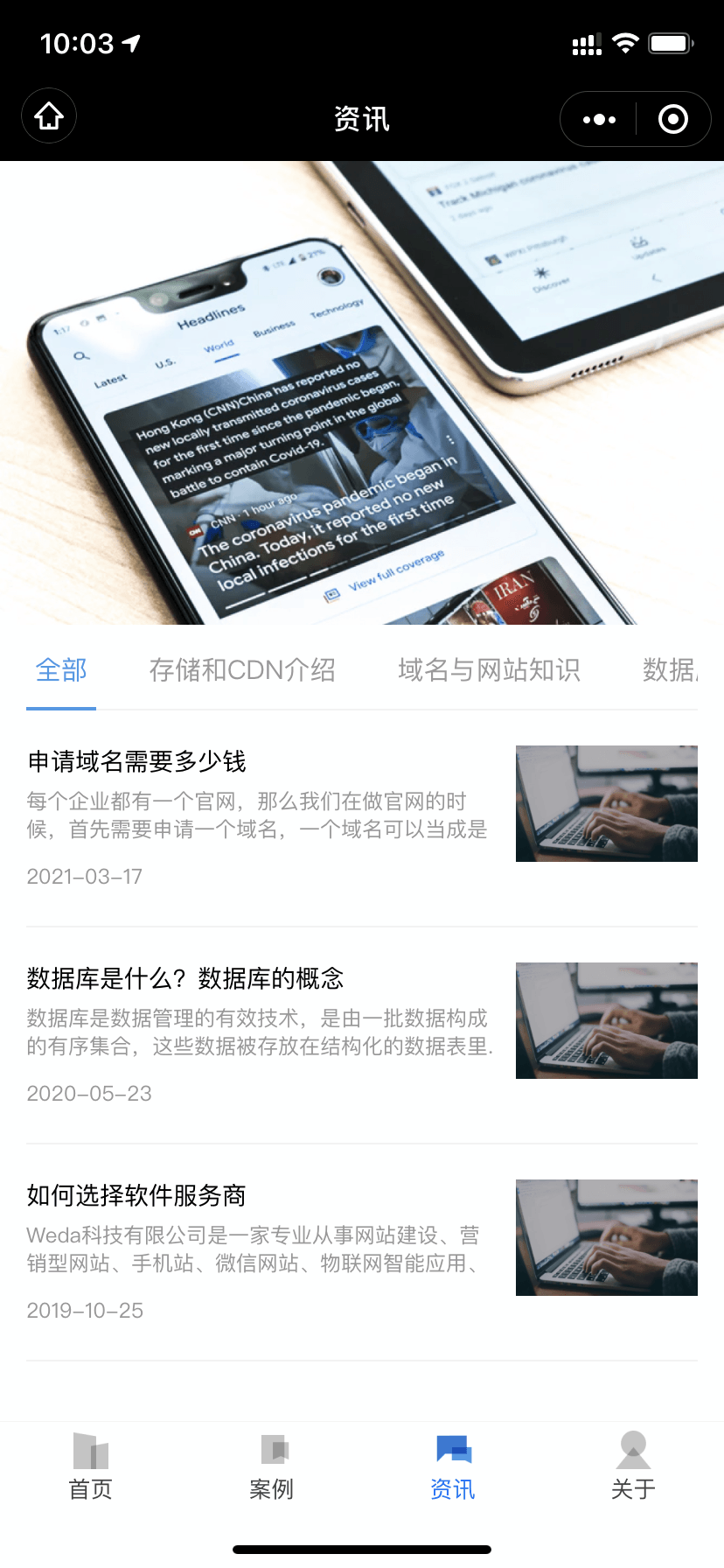
Task: Open the article 如何选择软件服务商
Action: click(x=137, y=1195)
